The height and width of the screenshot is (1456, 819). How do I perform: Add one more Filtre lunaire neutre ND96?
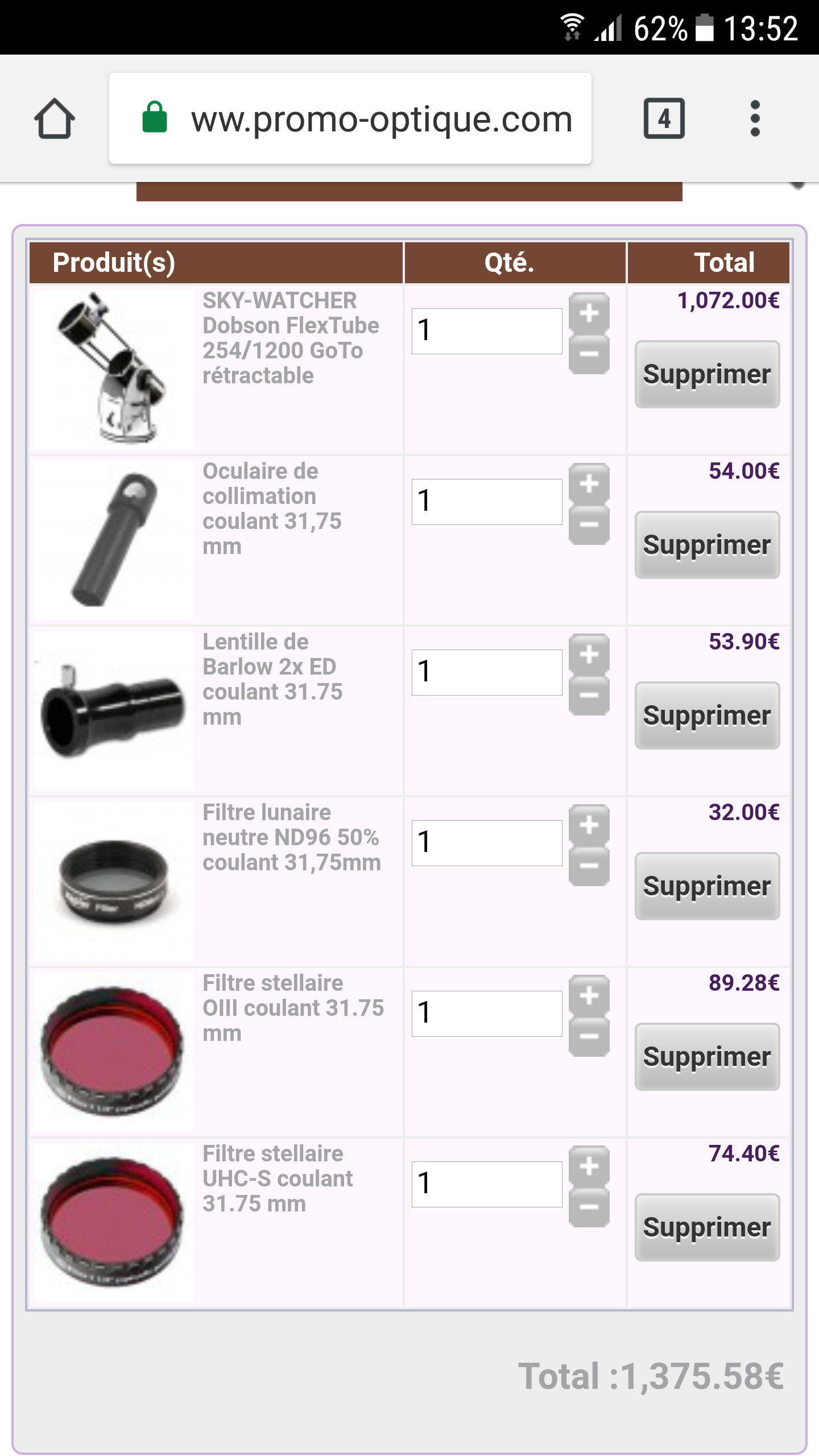pyautogui.click(x=589, y=825)
